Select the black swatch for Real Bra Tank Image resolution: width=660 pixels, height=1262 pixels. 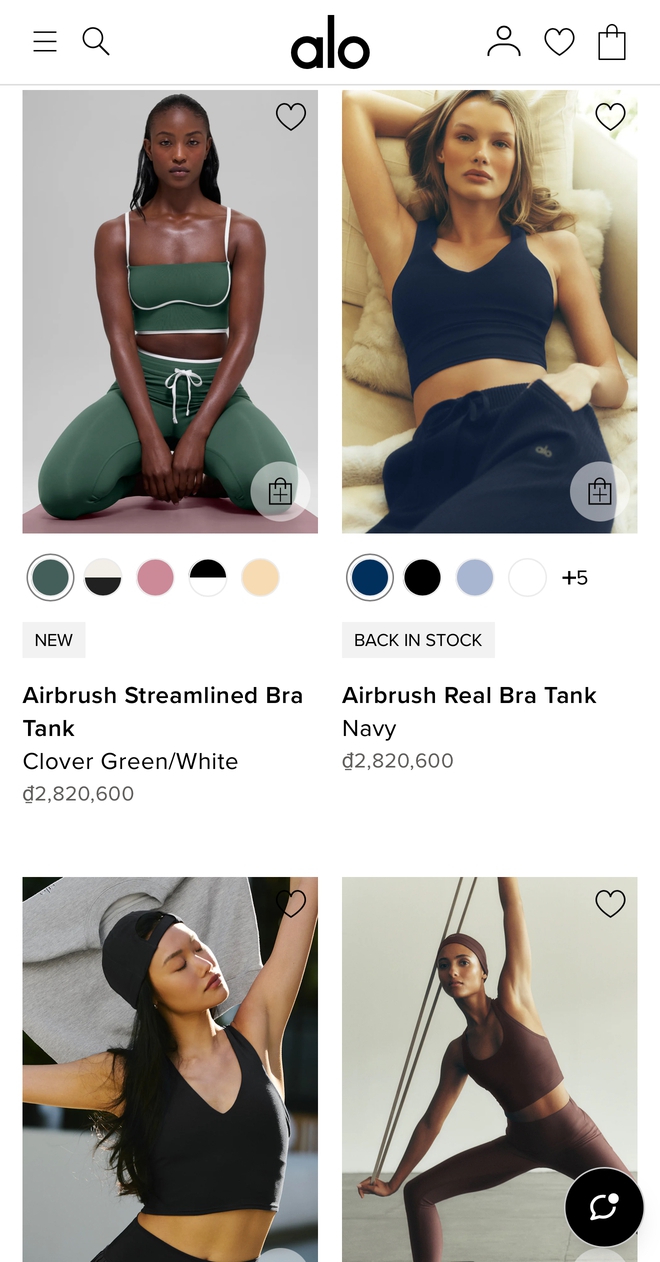coord(422,578)
